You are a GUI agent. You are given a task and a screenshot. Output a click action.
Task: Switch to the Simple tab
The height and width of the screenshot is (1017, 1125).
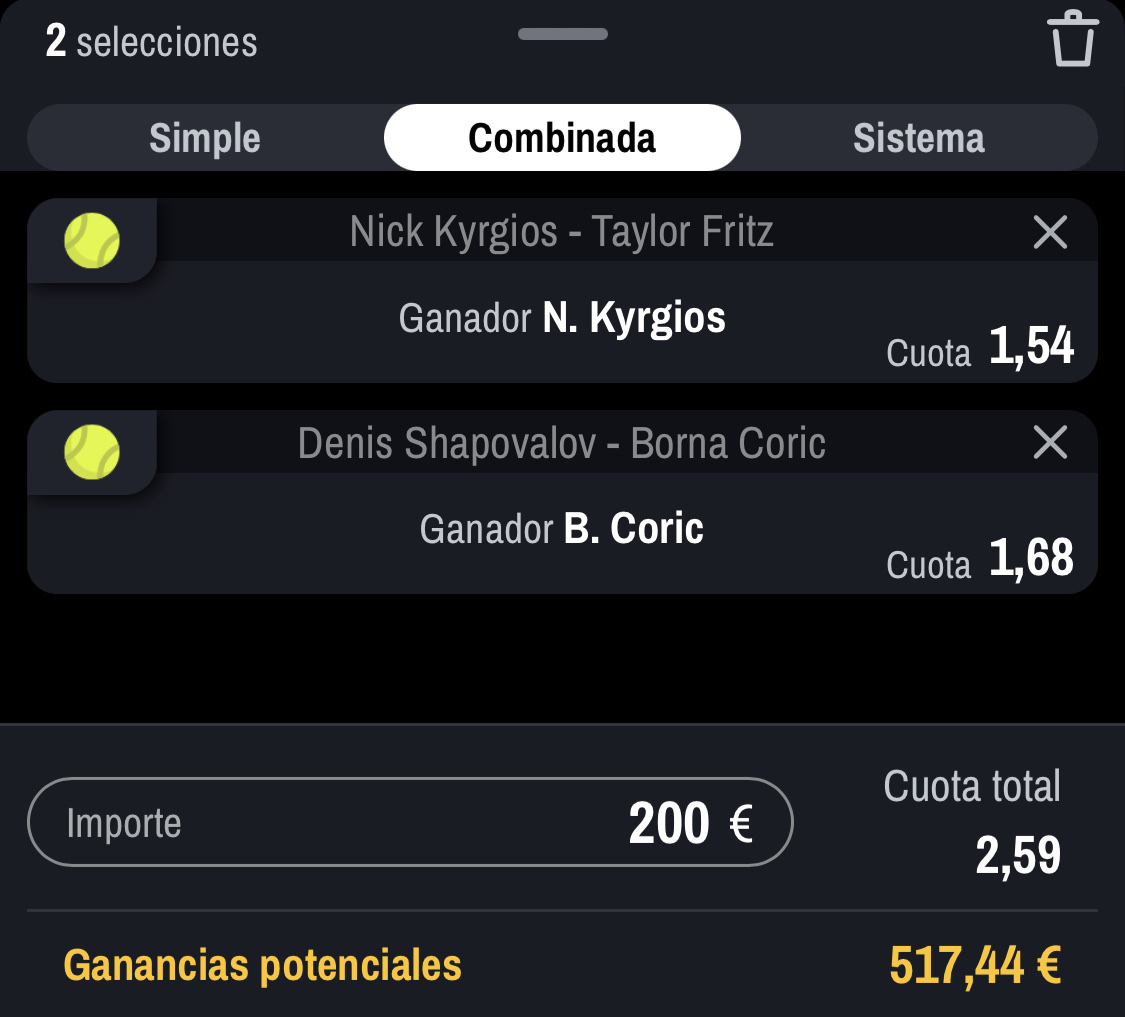[x=205, y=138]
